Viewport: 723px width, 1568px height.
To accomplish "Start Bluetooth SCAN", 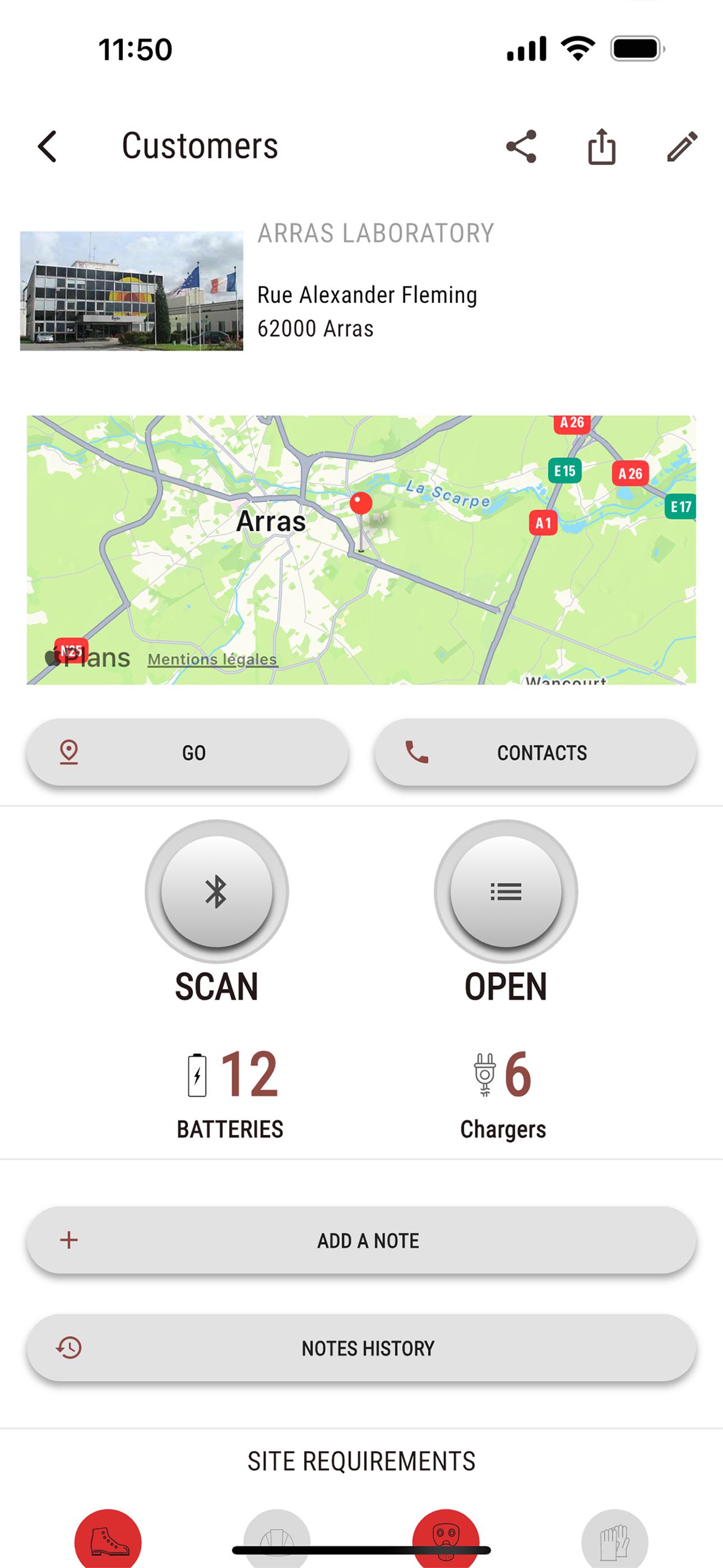I will click(217, 892).
